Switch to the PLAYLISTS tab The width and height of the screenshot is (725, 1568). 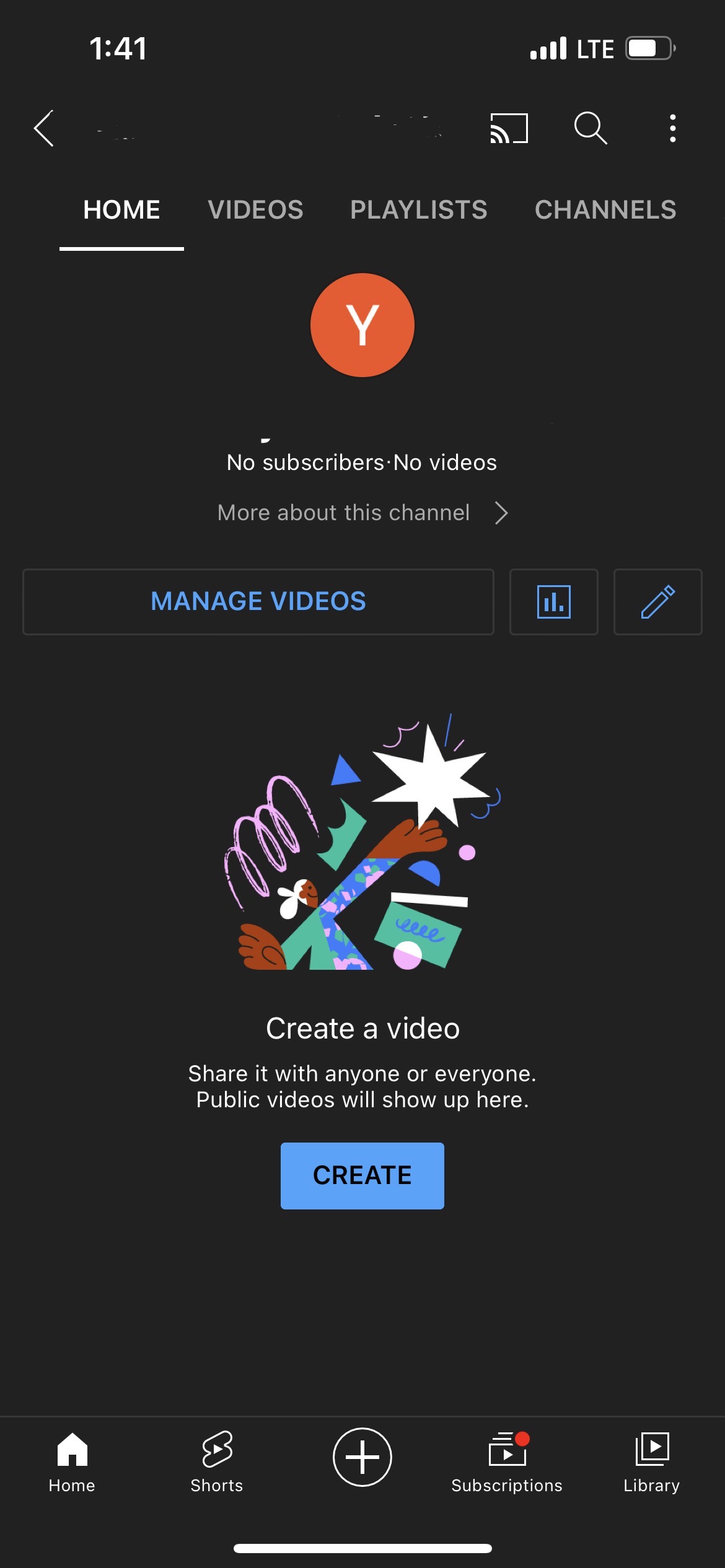[x=418, y=210]
